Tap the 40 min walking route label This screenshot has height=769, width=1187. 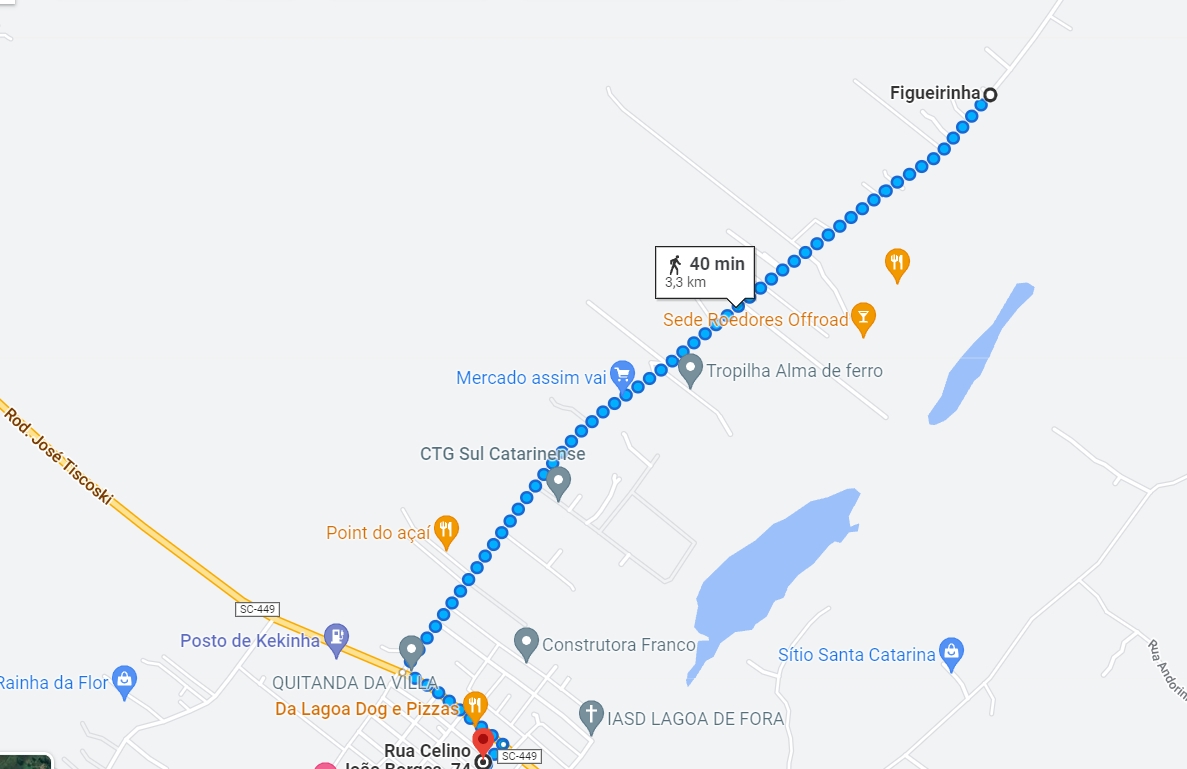[x=705, y=271]
